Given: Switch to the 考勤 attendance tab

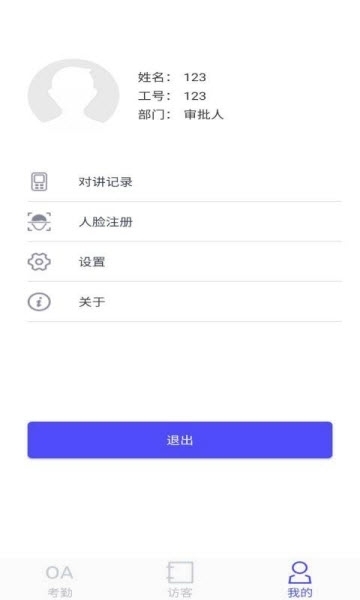Looking at the screenshot, I should (x=60, y=580).
